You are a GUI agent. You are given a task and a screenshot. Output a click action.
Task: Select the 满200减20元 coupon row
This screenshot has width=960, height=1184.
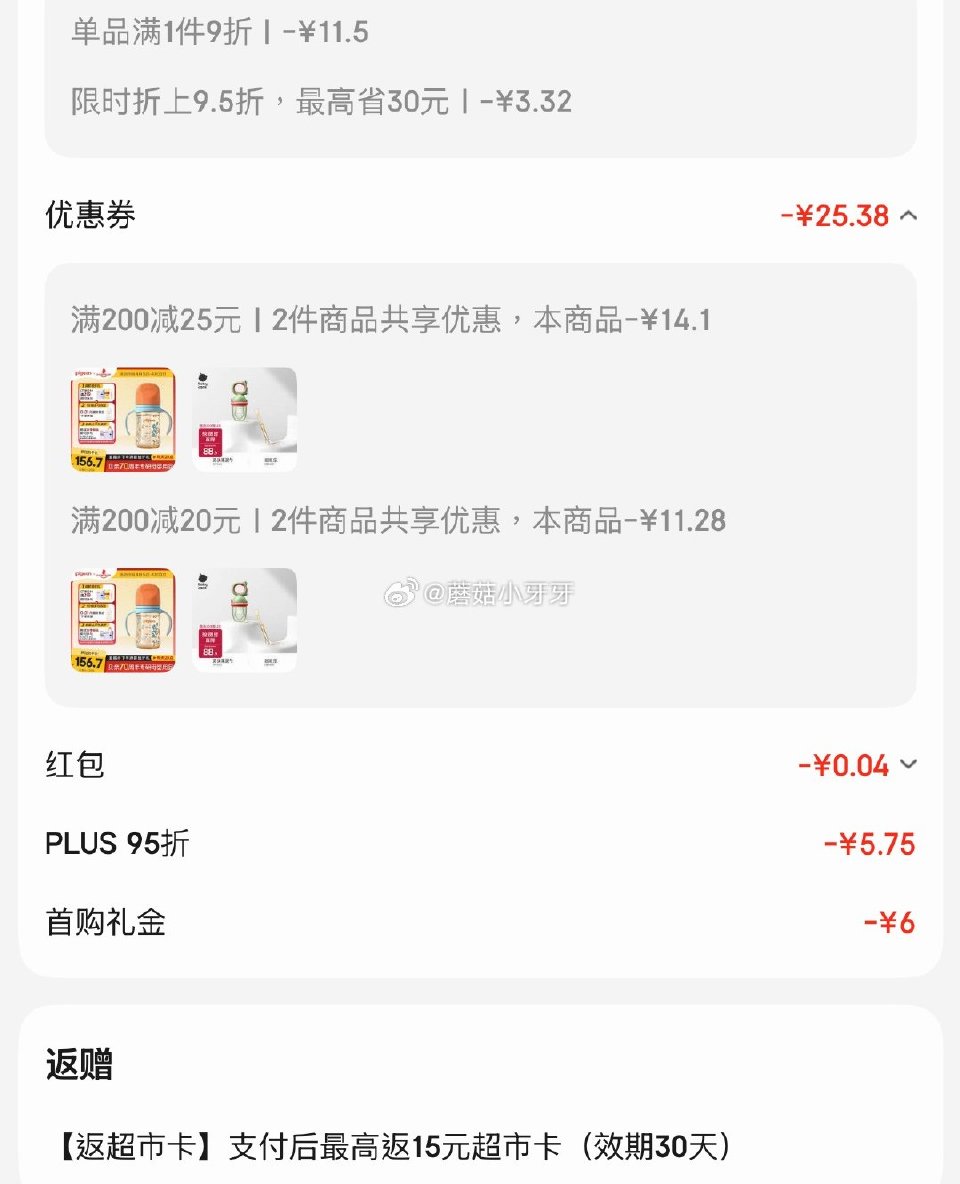(400, 520)
